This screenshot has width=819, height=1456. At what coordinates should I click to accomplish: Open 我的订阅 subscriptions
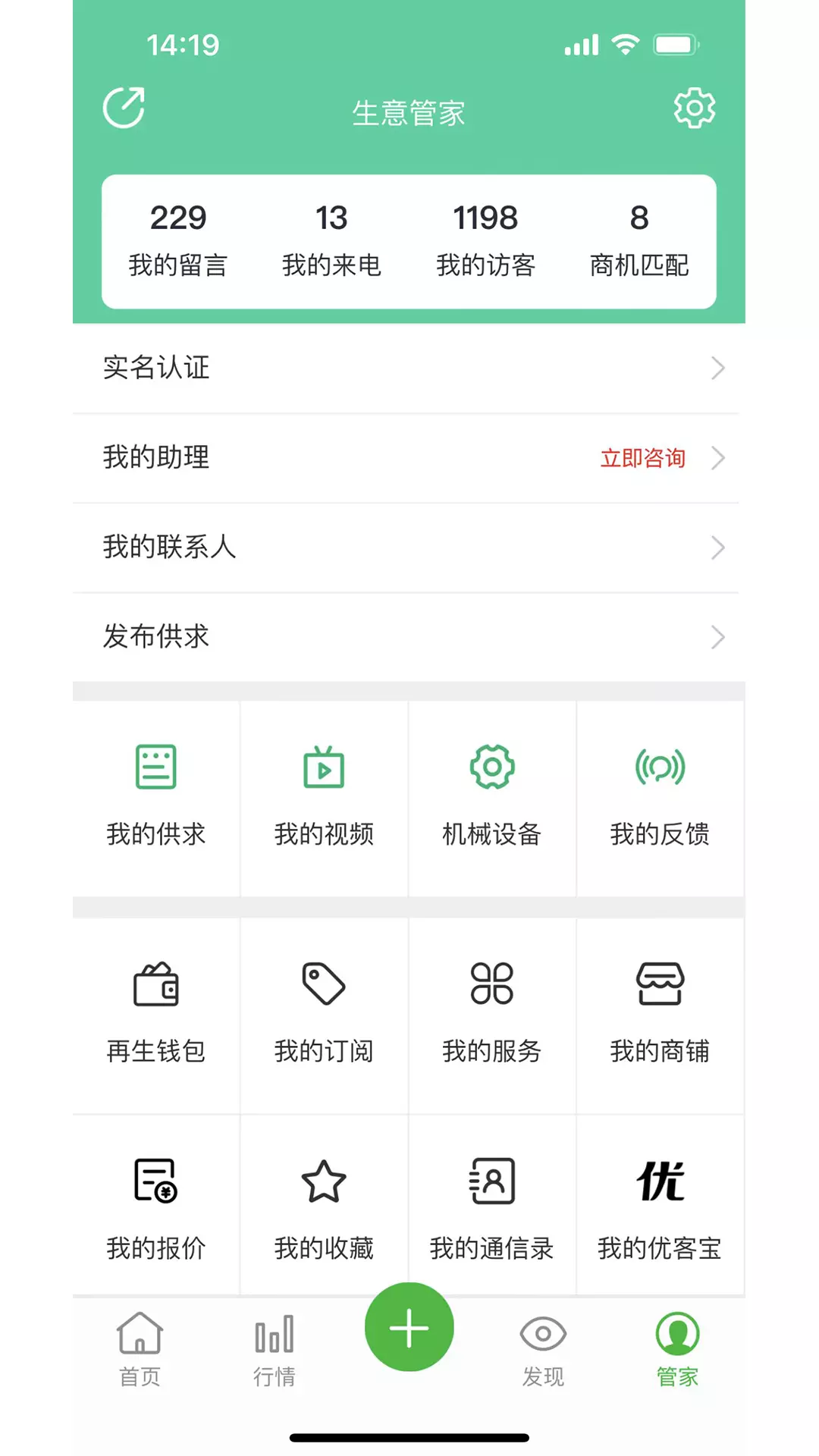coord(324,1015)
